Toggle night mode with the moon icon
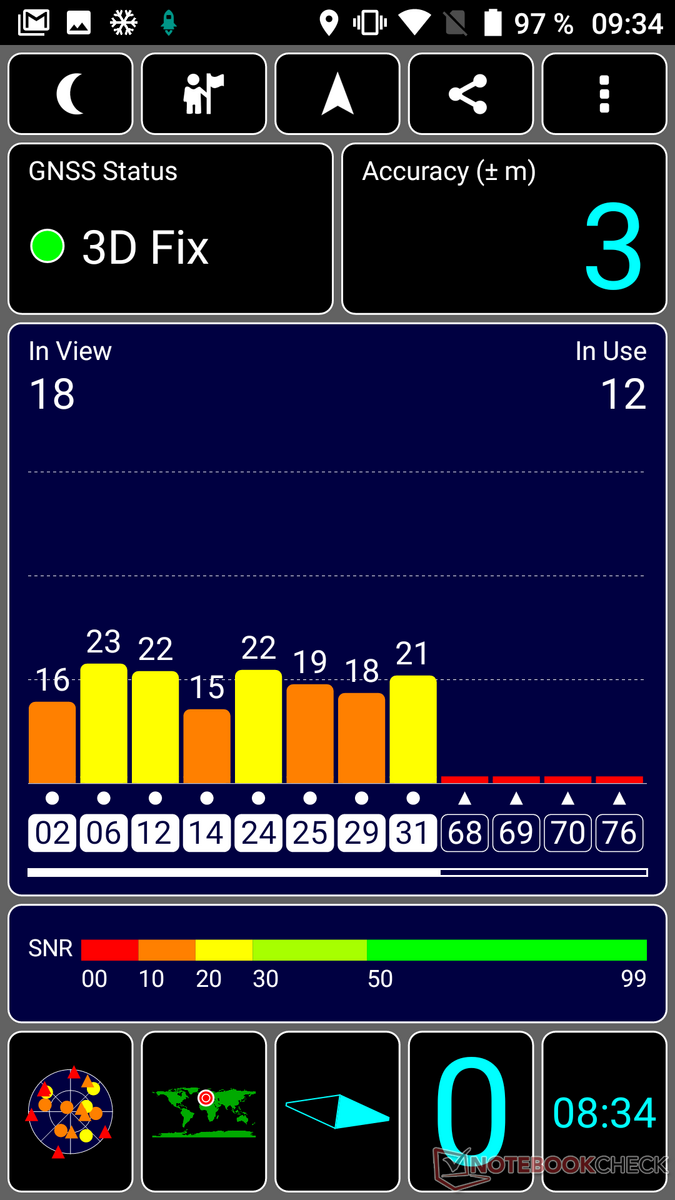The image size is (675, 1200). (x=70, y=94)
